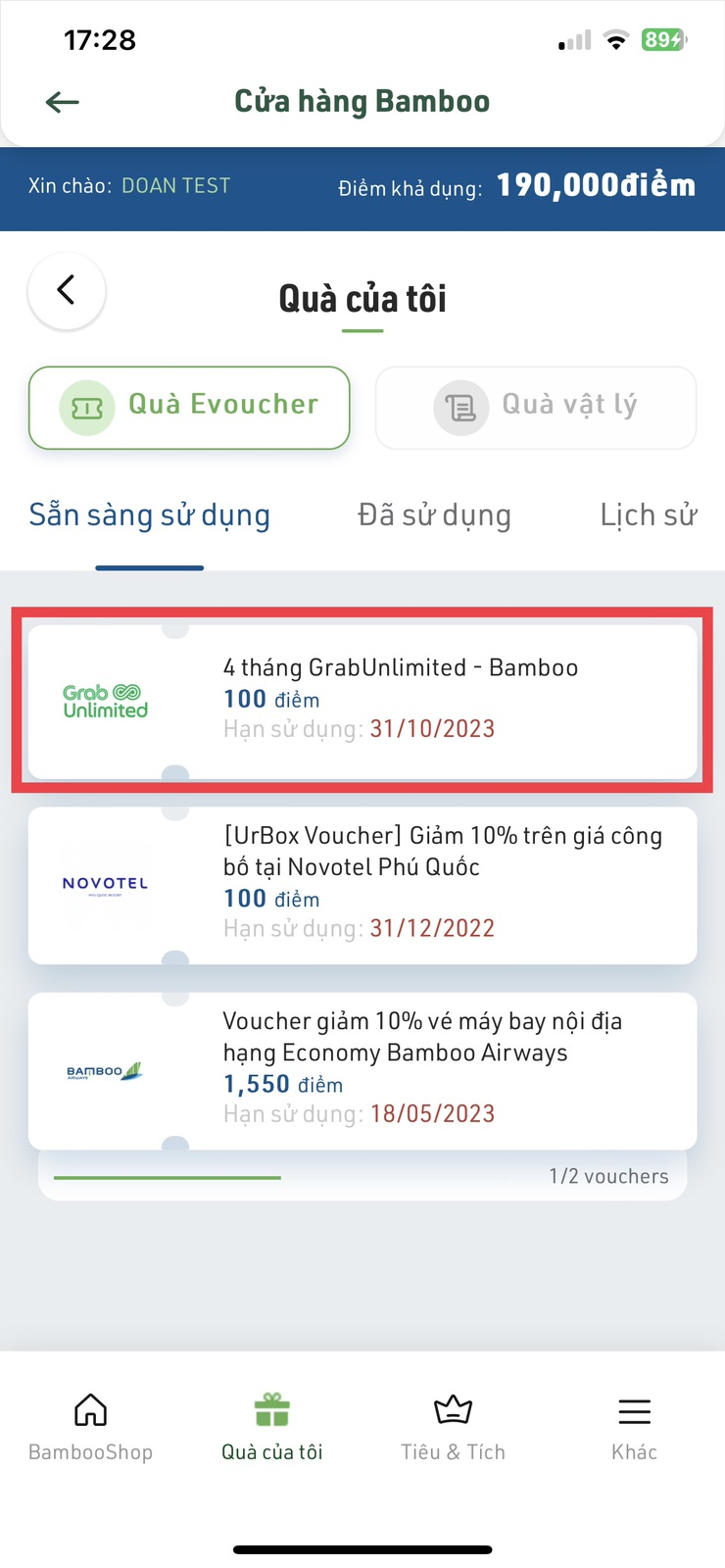This screenshot has width=725, height=1568.
Task: Show the Sẵn sàng sử dụng tab
Action: tap(150, 515)
